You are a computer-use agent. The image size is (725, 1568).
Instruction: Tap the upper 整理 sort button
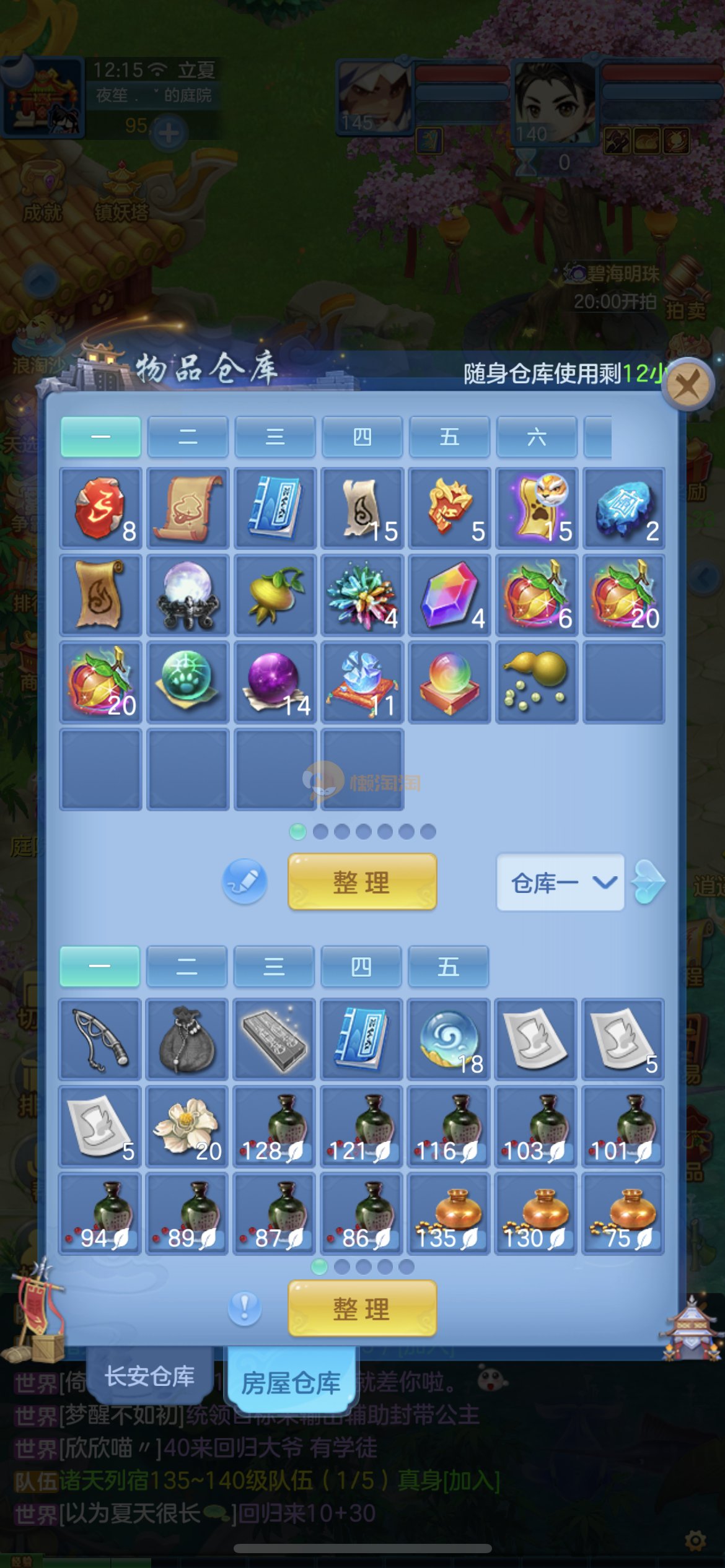tap(362, 882)
